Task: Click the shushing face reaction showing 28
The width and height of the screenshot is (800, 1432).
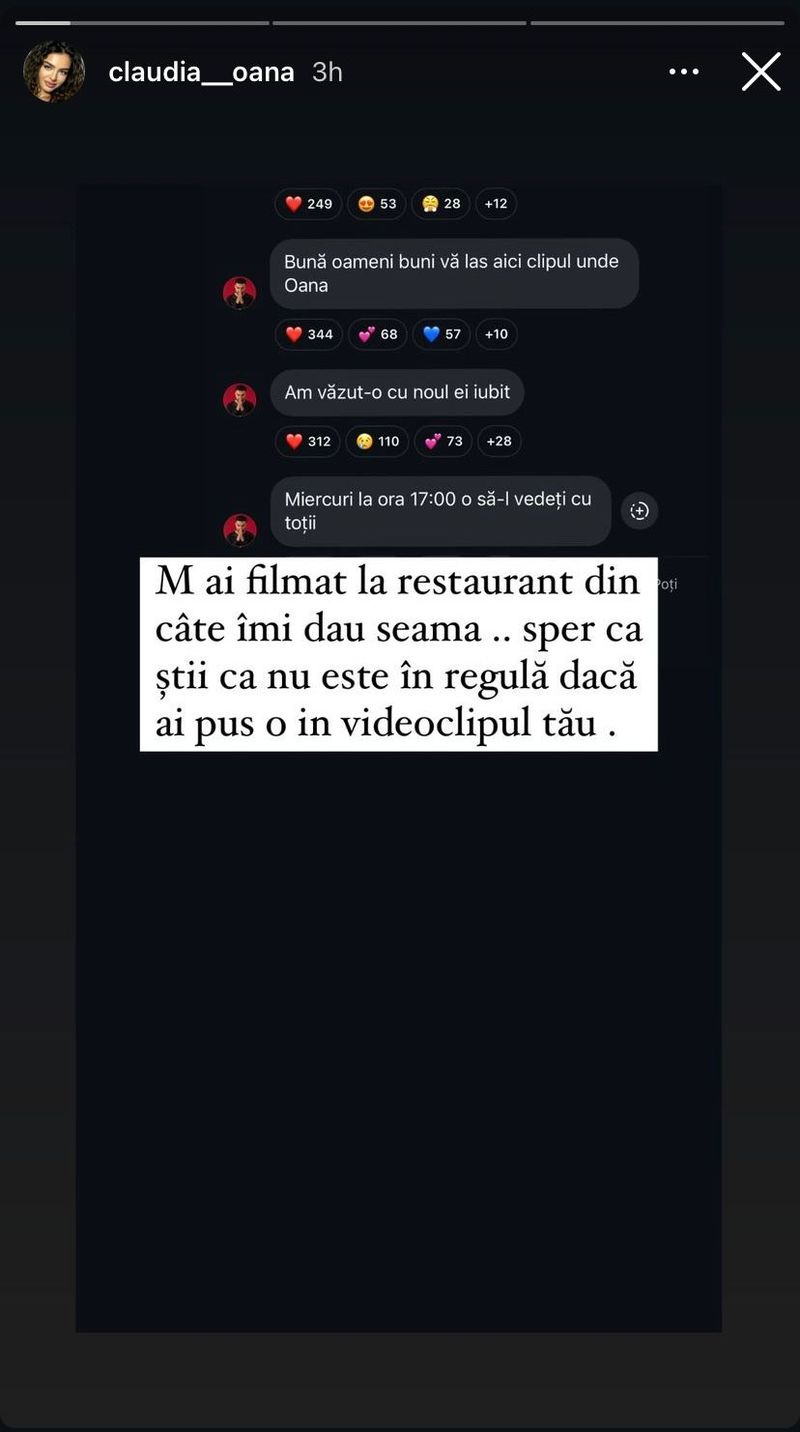Action: 440,203
